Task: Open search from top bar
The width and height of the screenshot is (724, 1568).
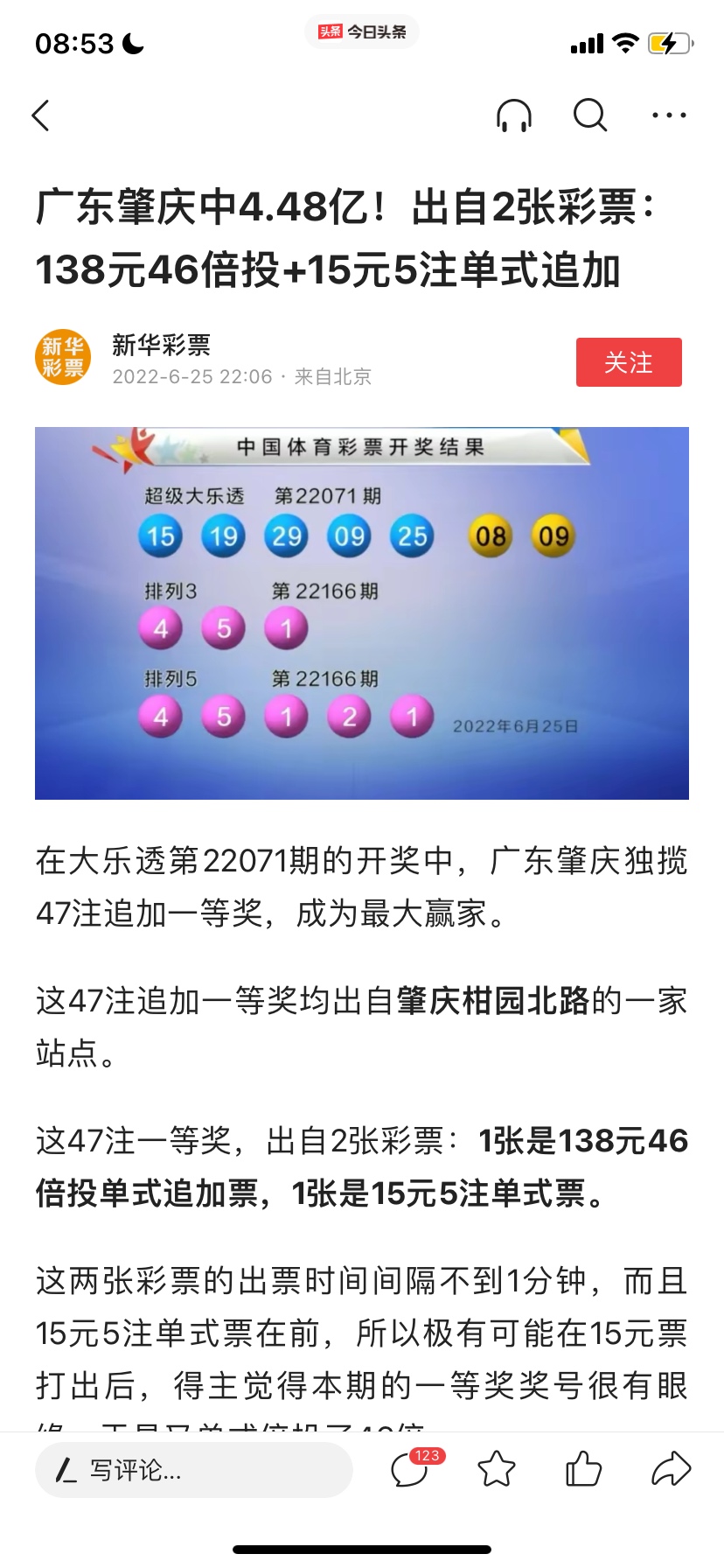Action: (590, 115)
